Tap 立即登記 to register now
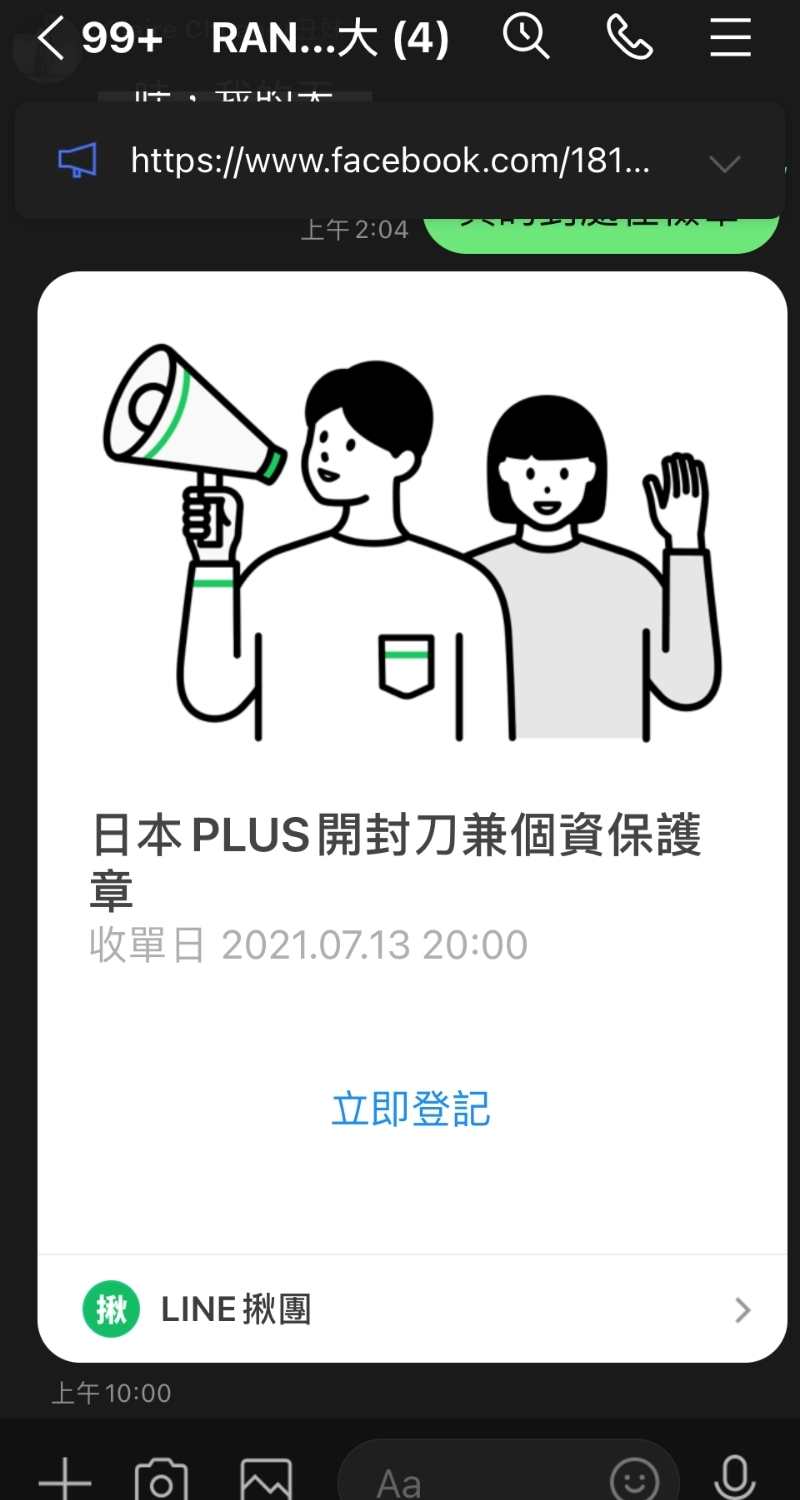800x1500 pixels. (411, 1110)
